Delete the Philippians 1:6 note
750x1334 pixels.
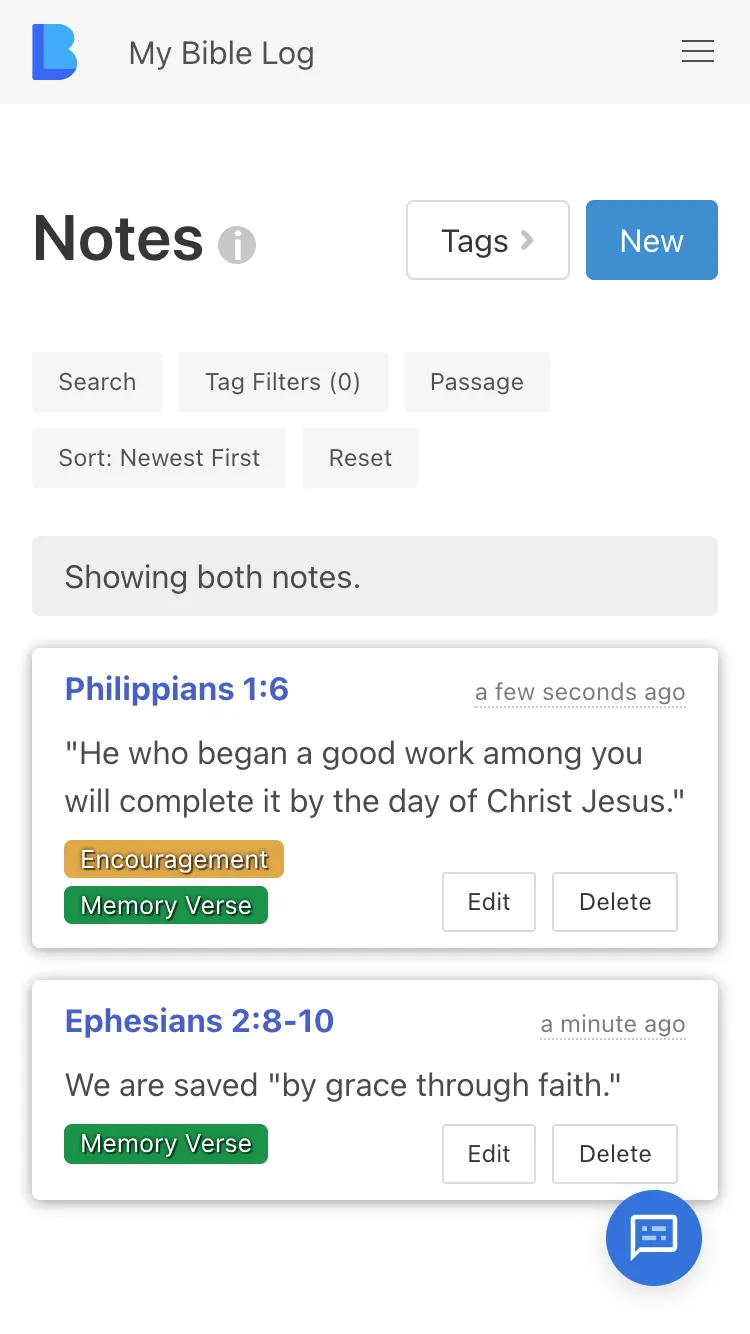click(x=614, y=901)
